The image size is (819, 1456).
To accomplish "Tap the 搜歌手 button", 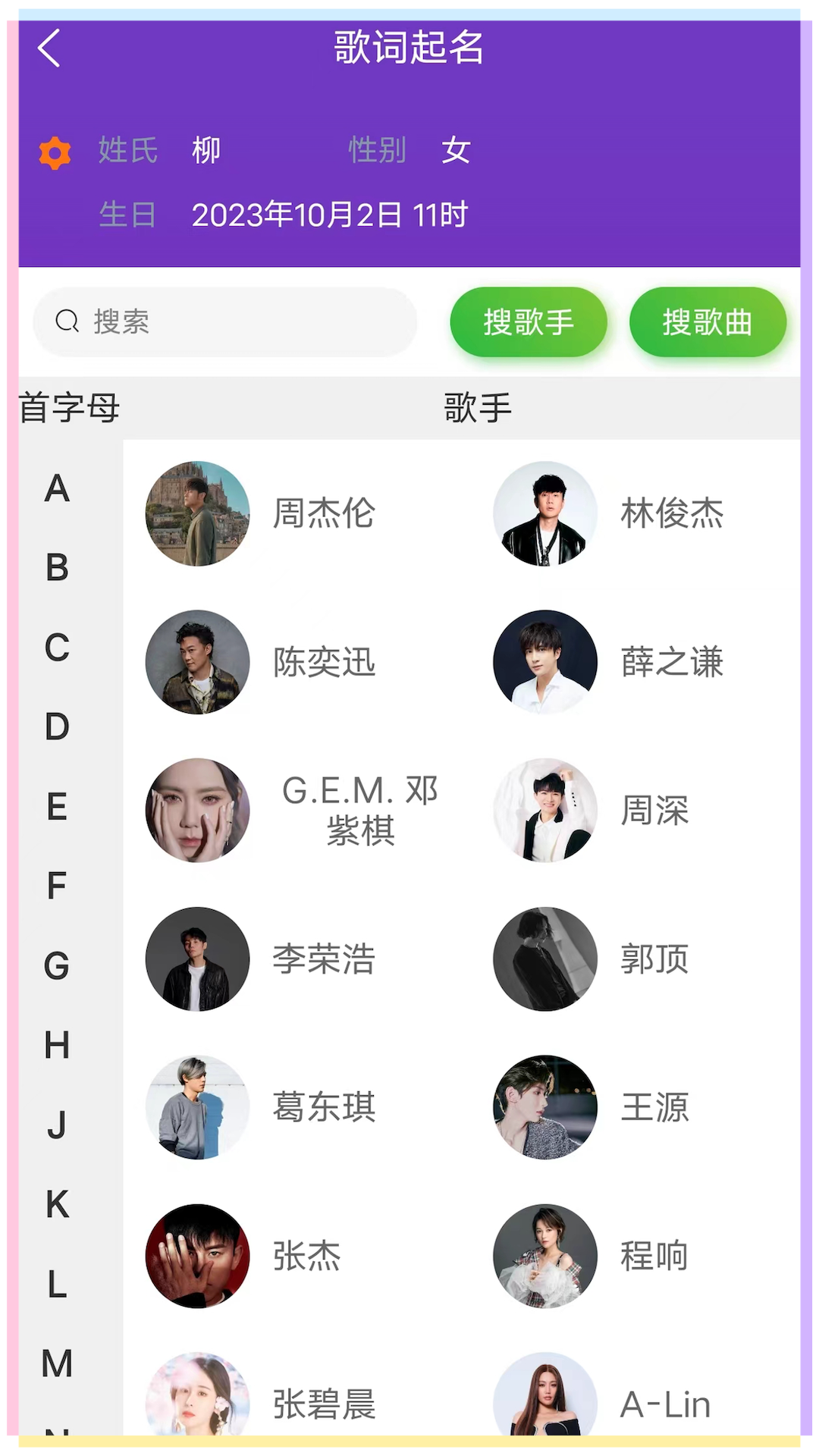I will click(529, 322).
